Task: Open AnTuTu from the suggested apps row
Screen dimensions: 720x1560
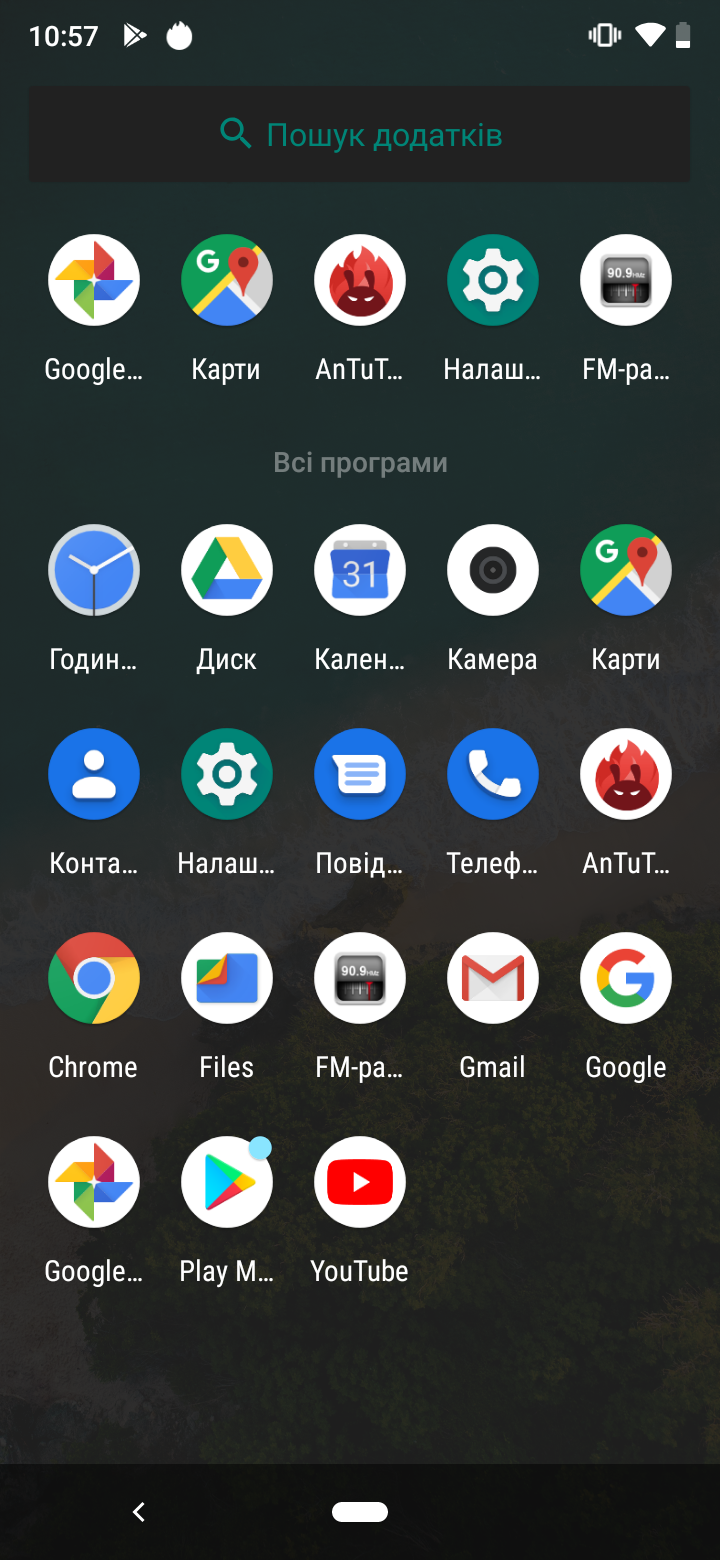Action: tap(360, 280)
